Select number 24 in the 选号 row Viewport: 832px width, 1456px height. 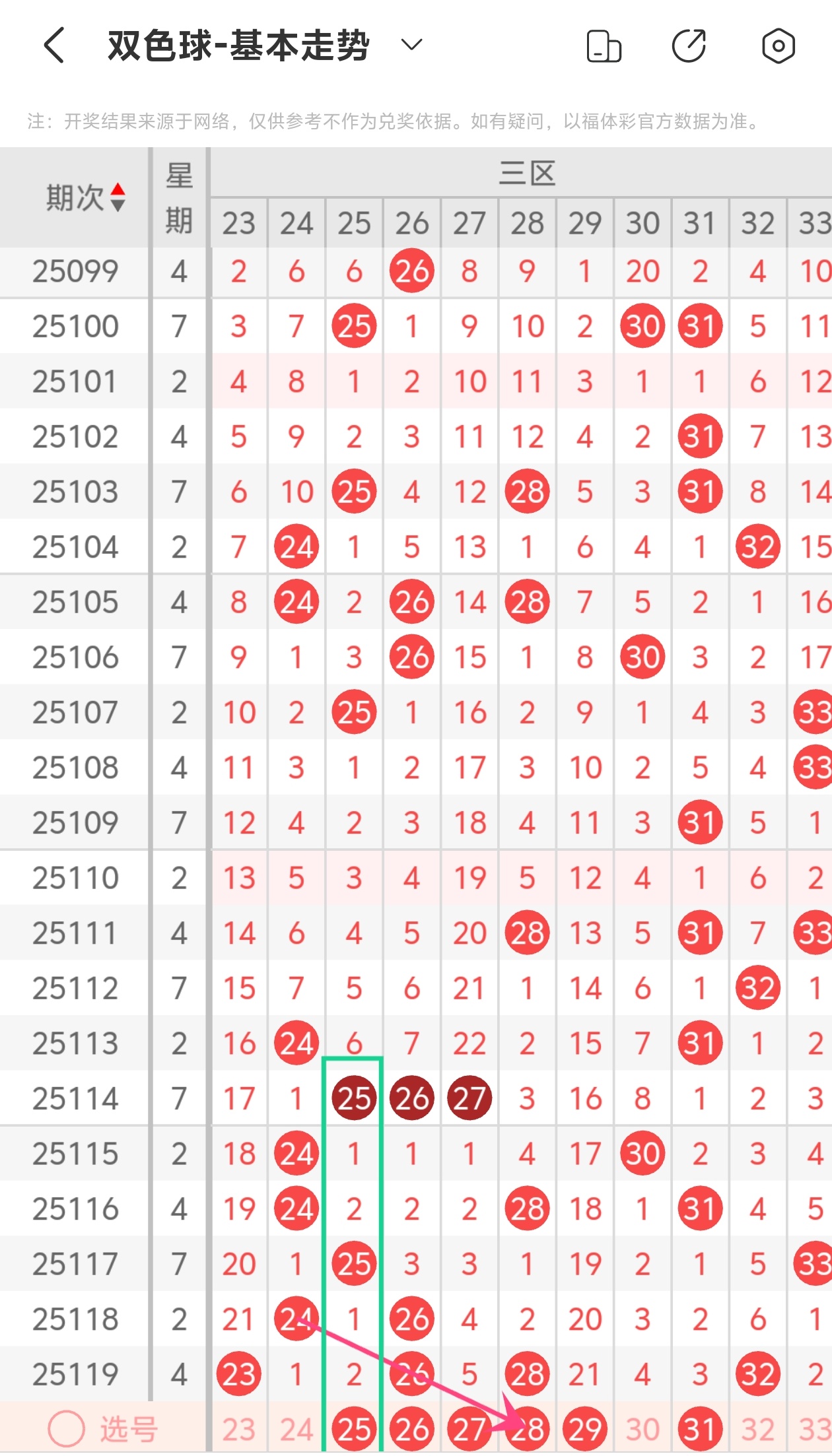pyautogui.click(x=296, y=1430)
